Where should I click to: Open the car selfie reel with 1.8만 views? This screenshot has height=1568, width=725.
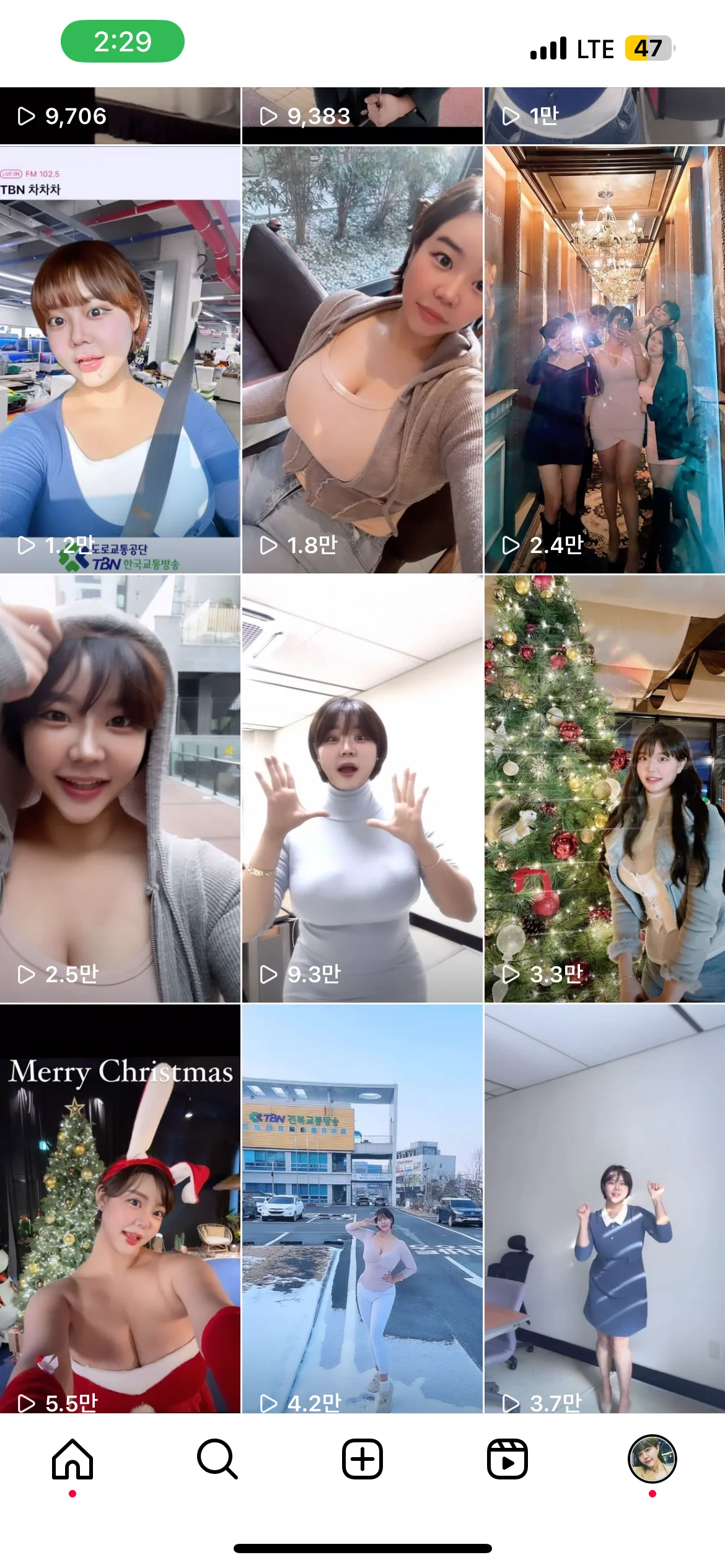(362, 359)
